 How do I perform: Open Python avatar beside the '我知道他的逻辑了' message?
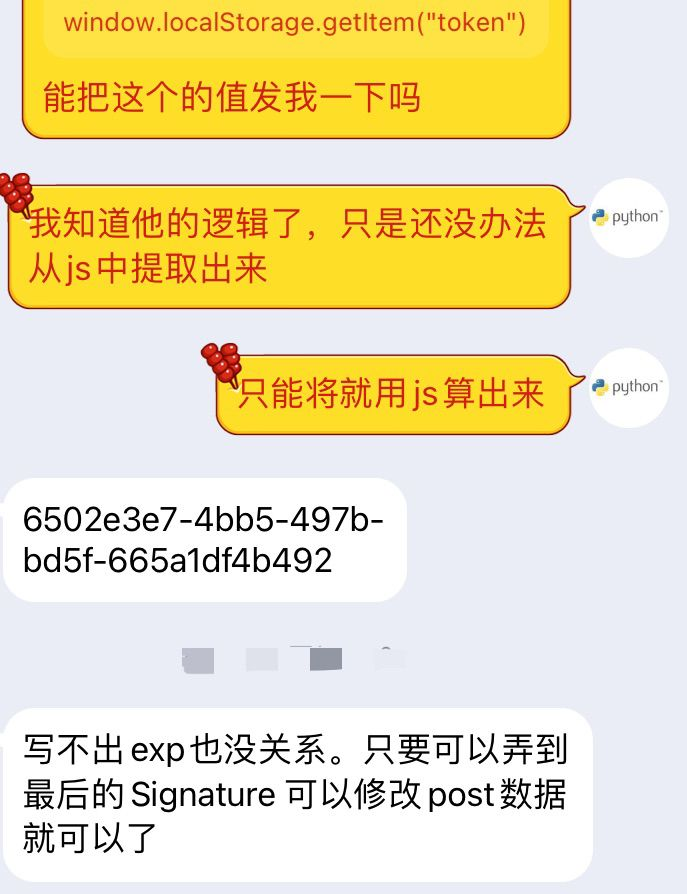[628, 218]
